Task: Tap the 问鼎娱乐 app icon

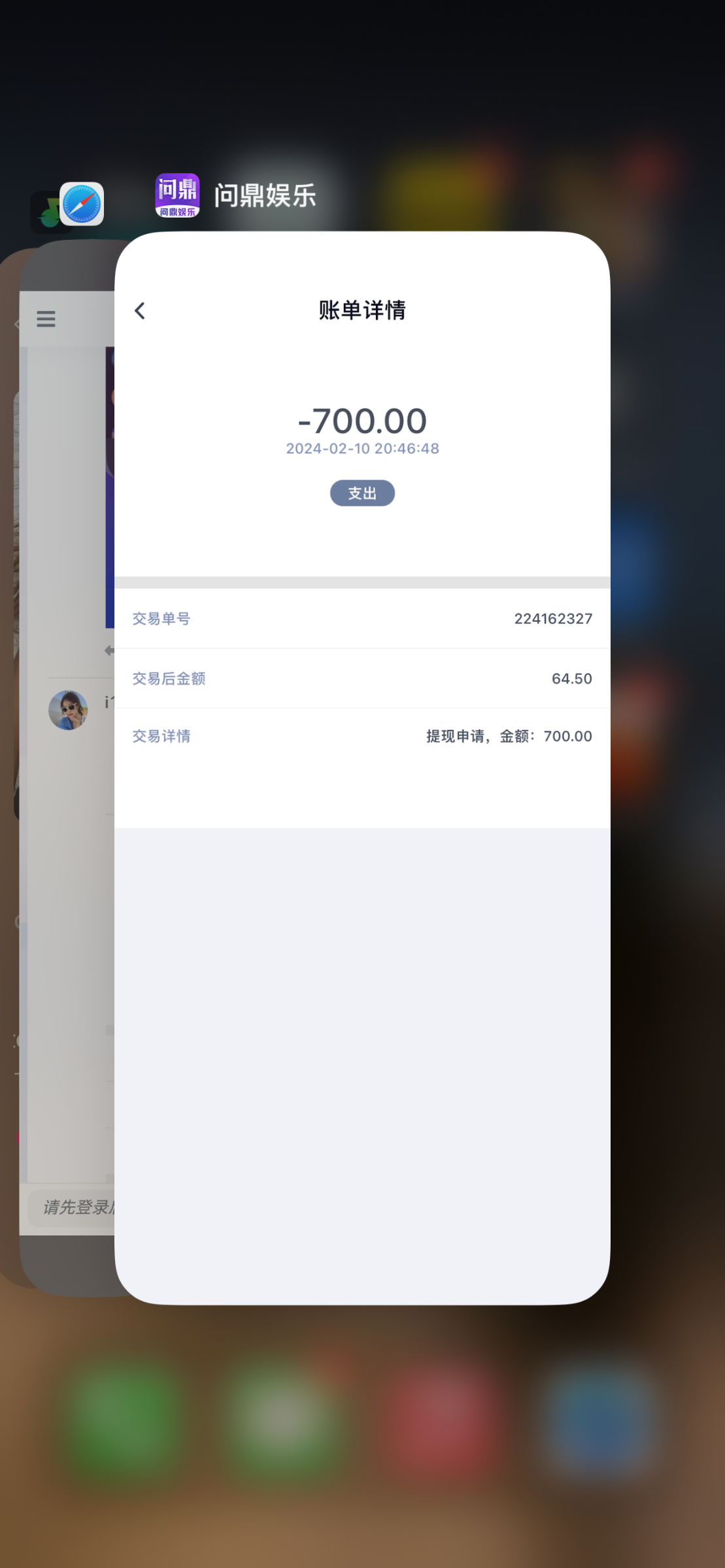Action: (177, 195)
